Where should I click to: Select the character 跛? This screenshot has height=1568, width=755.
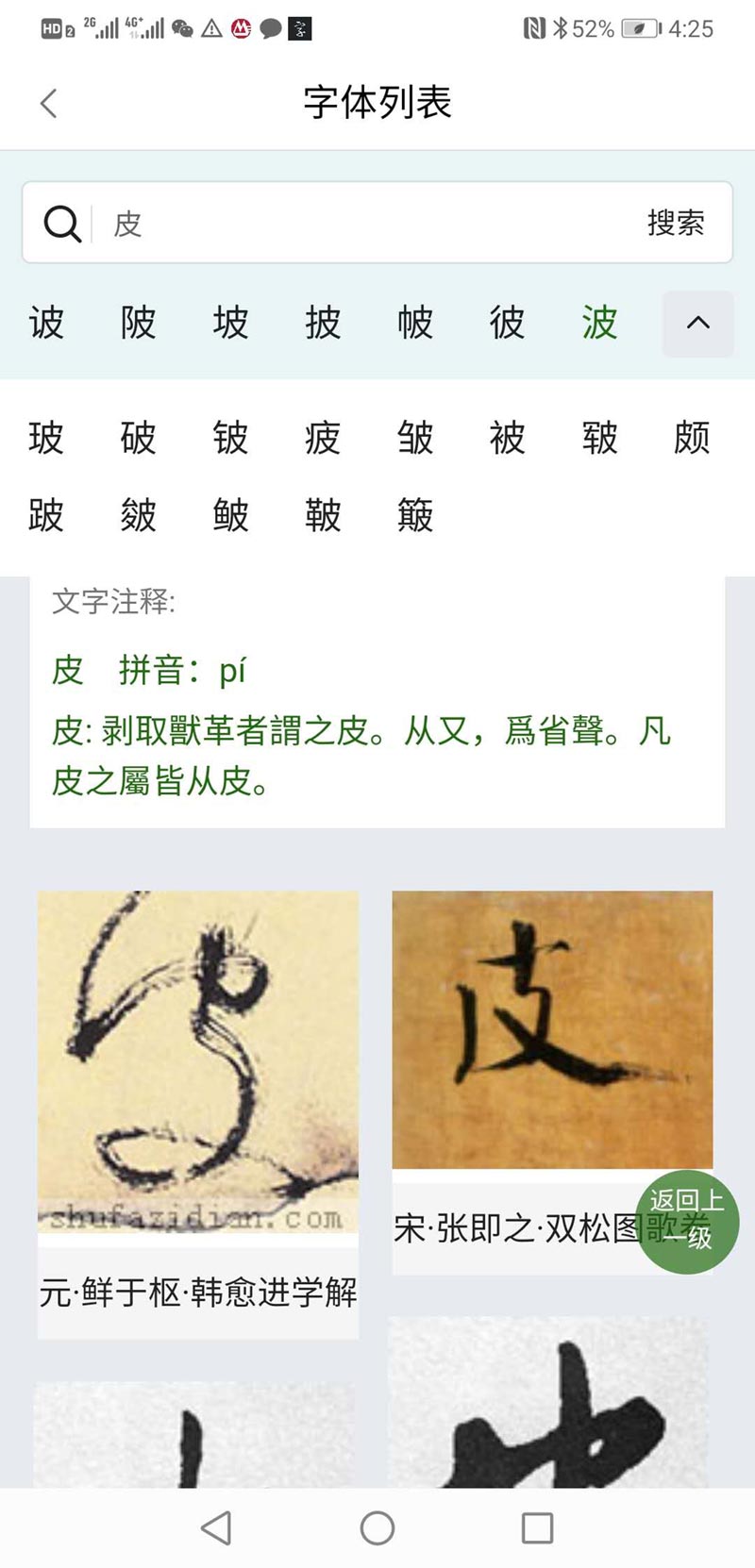46,515
